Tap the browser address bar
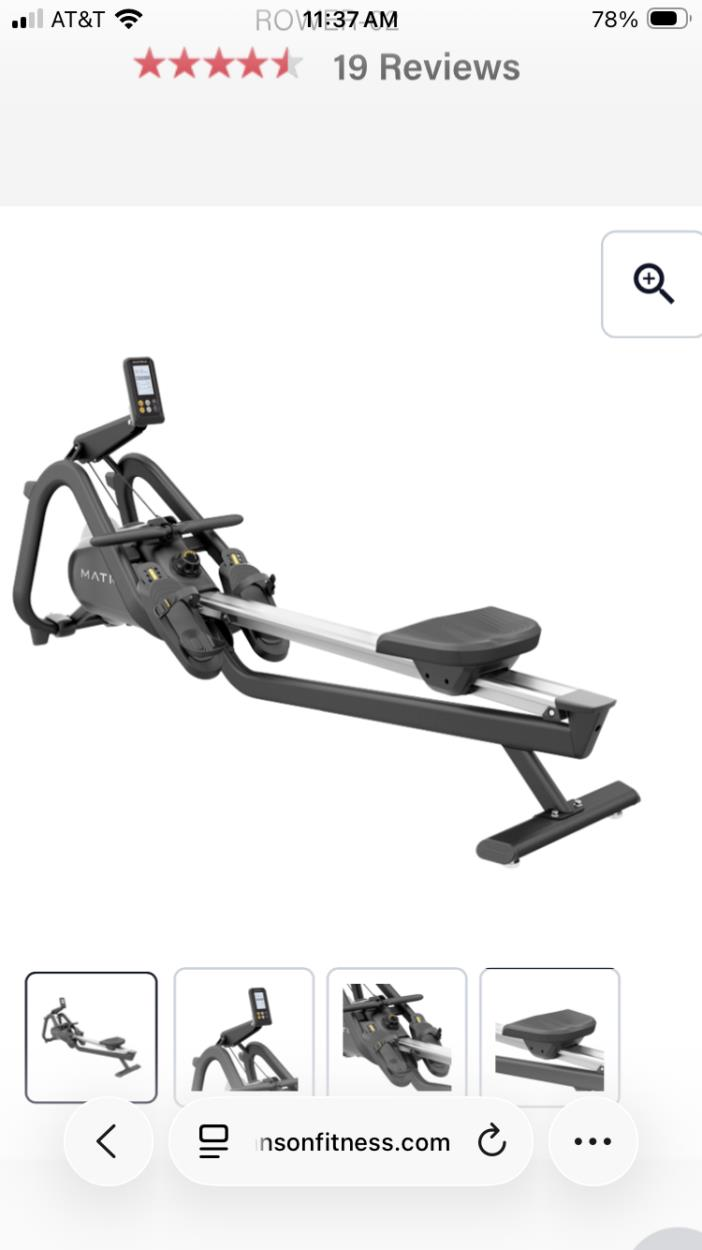 coord(350,1142)
